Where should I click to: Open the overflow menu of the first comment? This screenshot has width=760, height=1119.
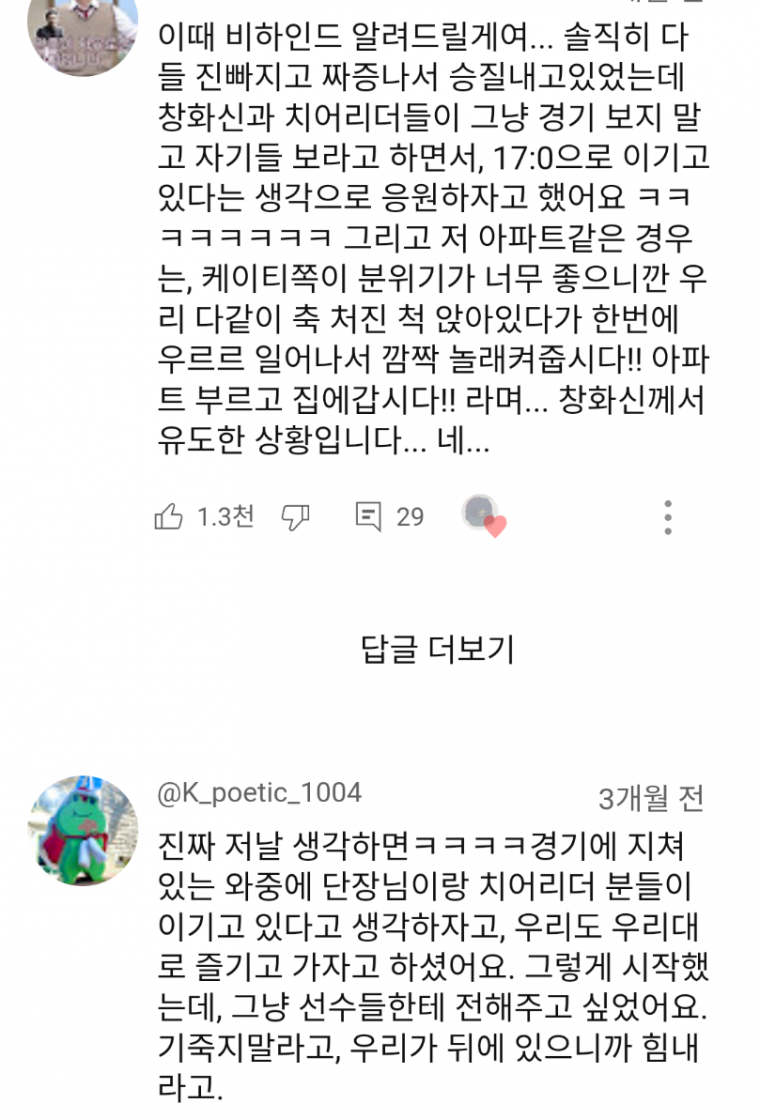click(x=668, y=517)
